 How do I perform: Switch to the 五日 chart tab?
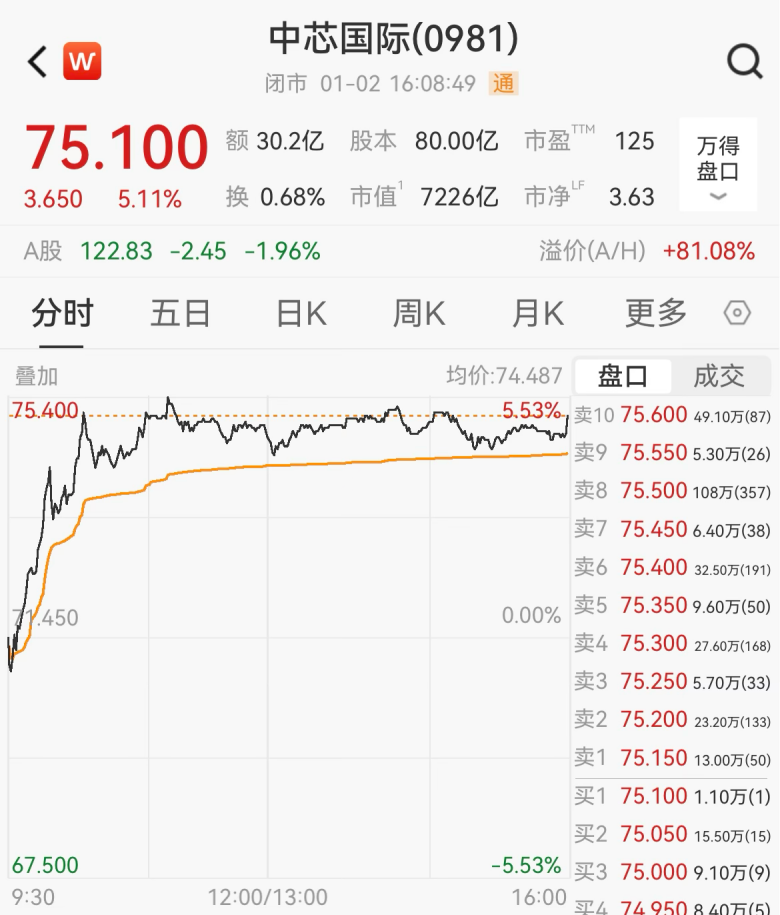[180, 314]
